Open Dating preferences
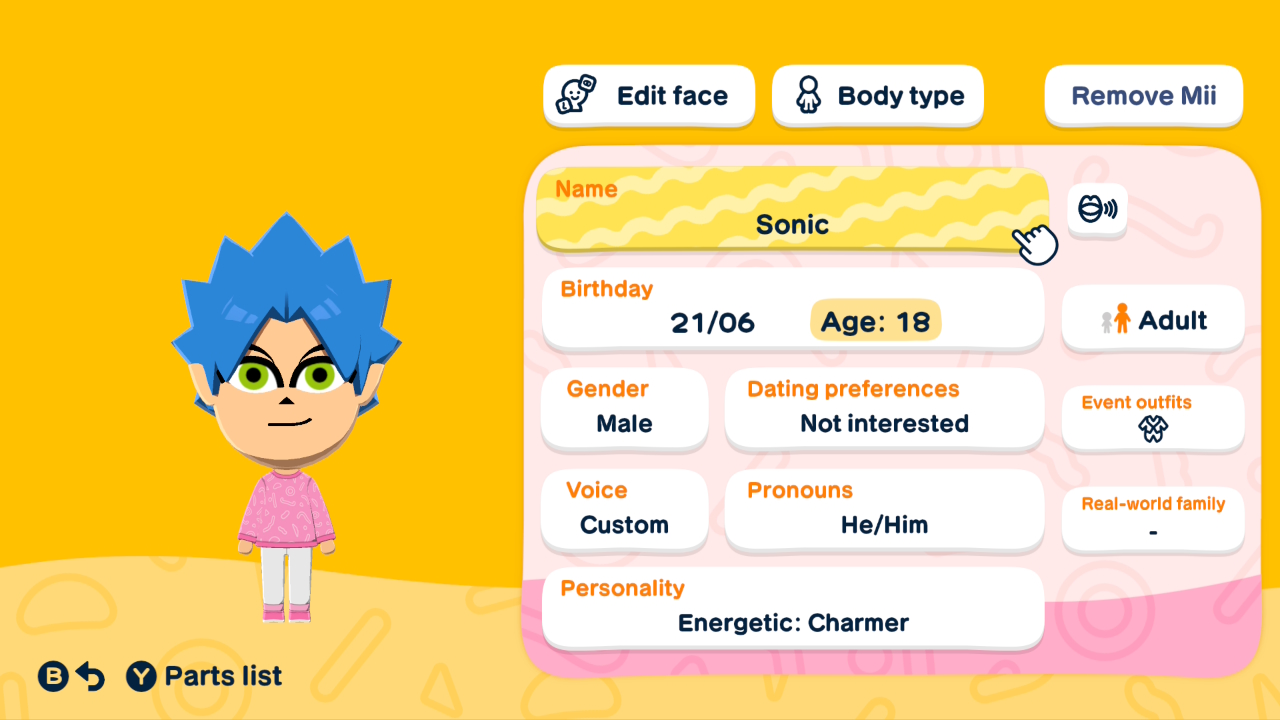The height and width of the screenshot is (720, 1280). (884, 408)
